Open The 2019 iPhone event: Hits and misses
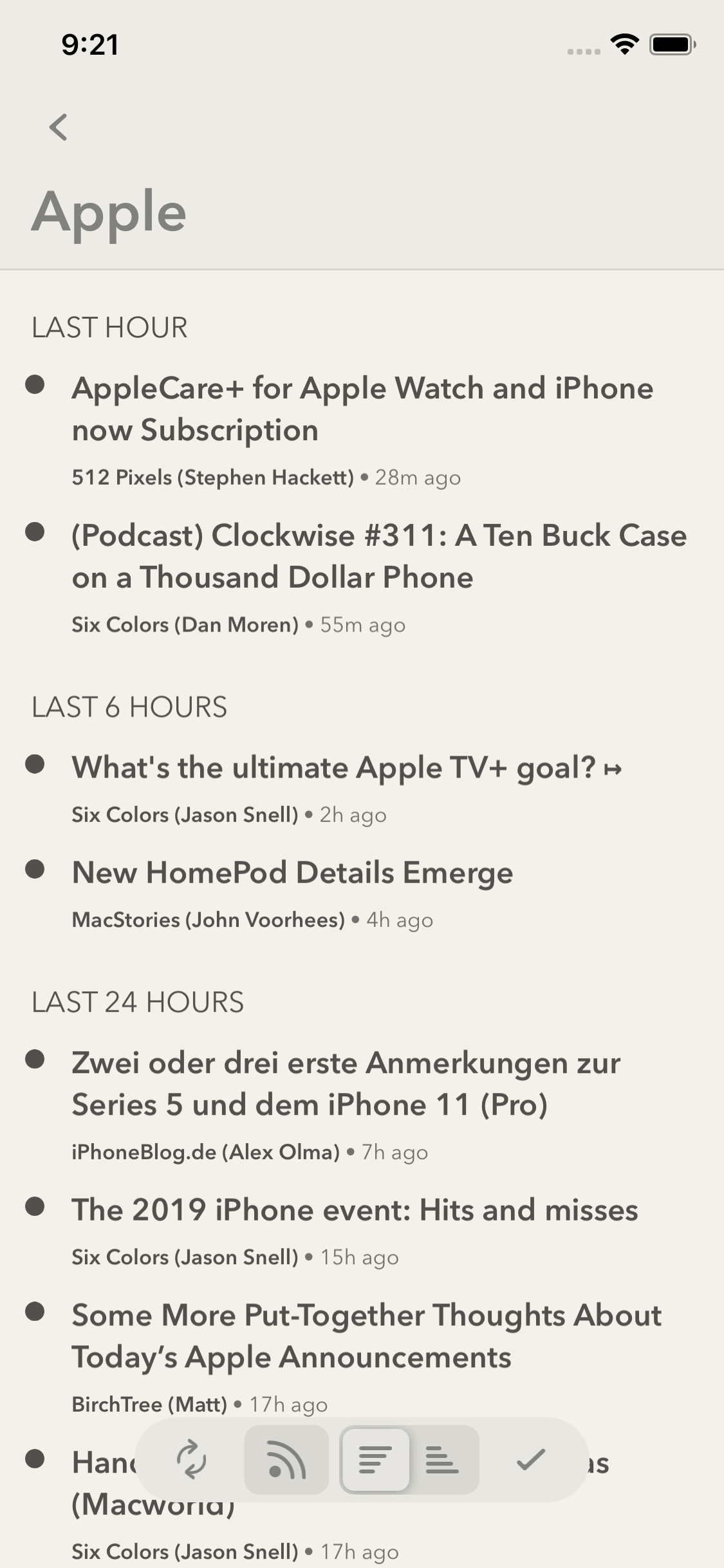 pyautogui.click(x=355, y=1211)
